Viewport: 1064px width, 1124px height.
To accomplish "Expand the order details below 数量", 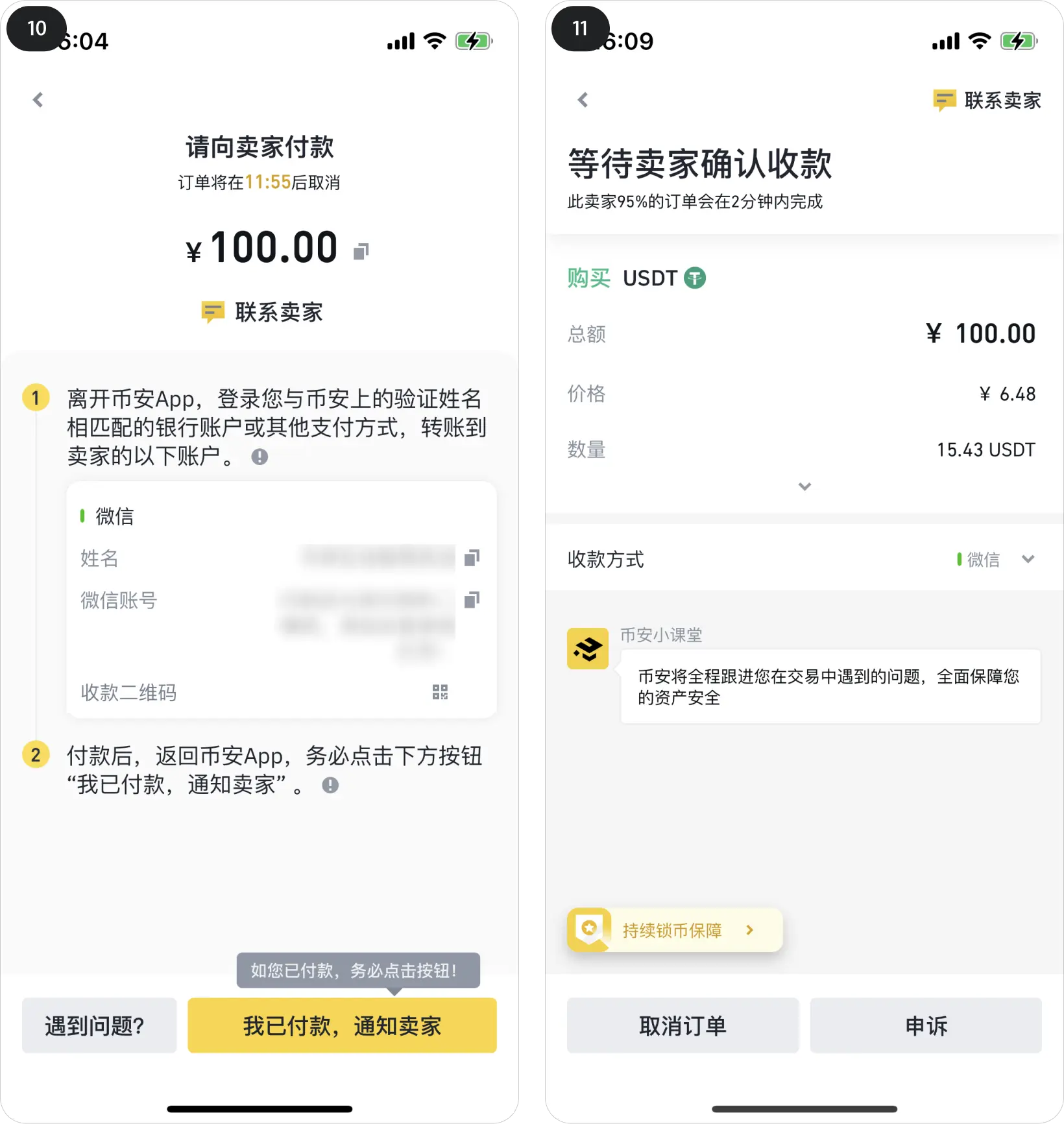I will (804, 486).
